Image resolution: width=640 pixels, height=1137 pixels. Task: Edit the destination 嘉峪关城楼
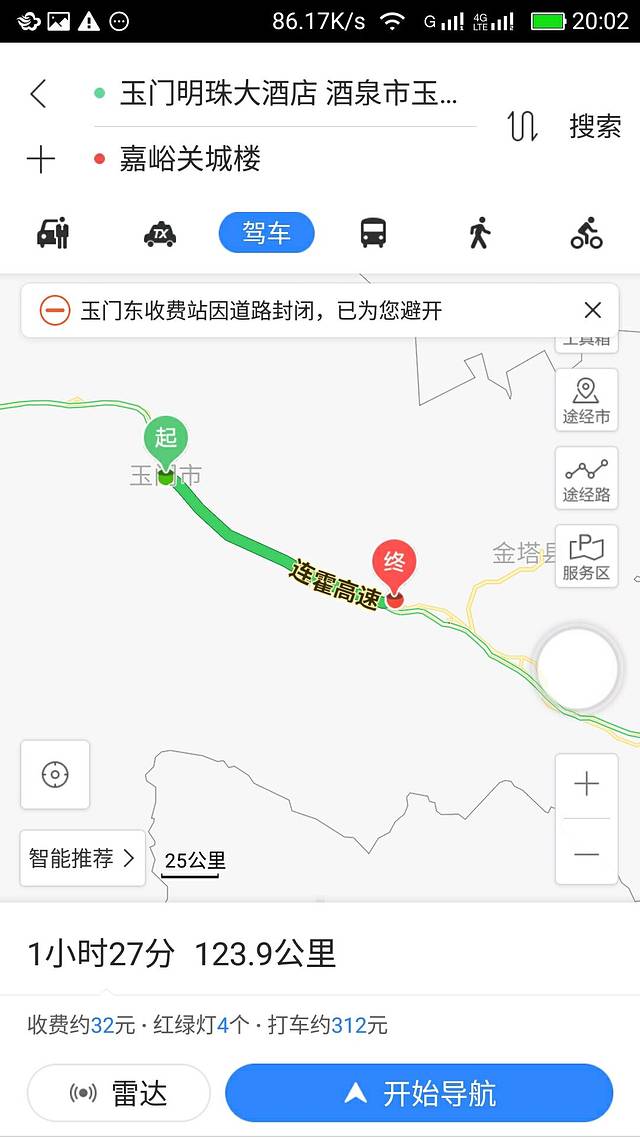190,159
